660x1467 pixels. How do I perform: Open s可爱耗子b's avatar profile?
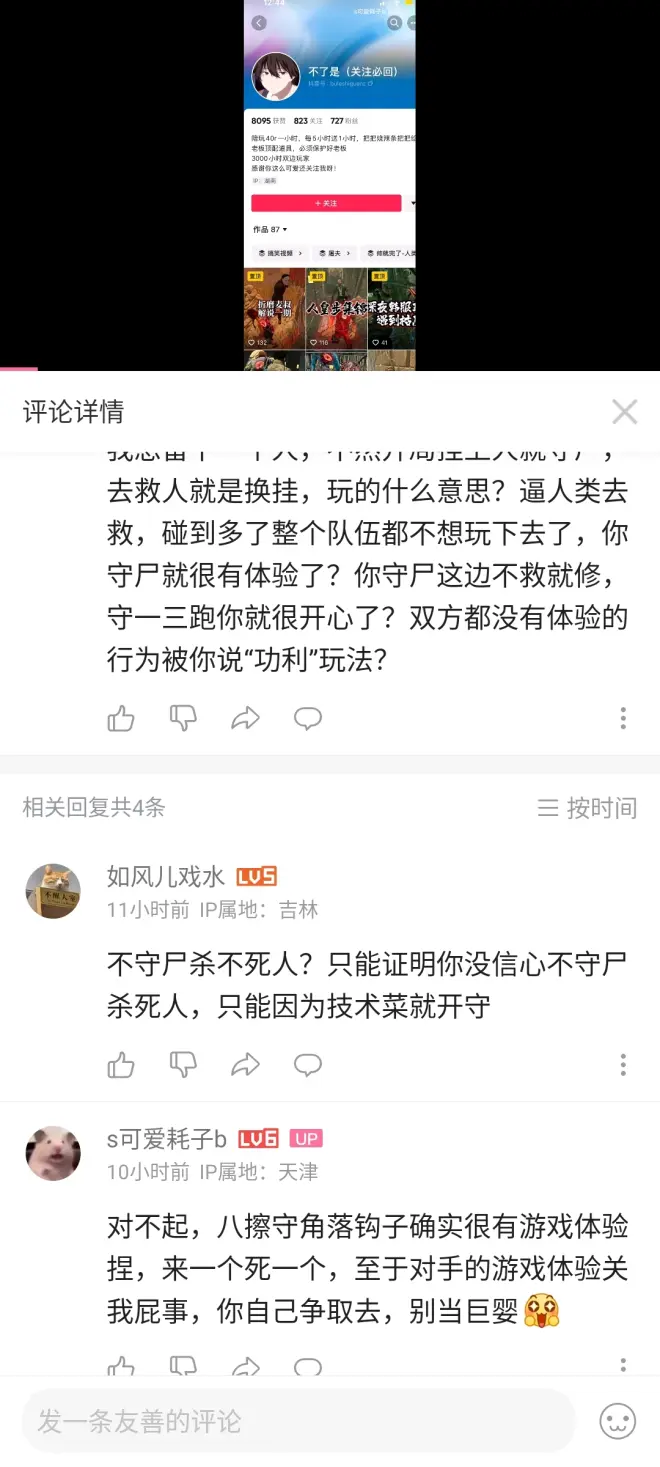point(53,1152)
